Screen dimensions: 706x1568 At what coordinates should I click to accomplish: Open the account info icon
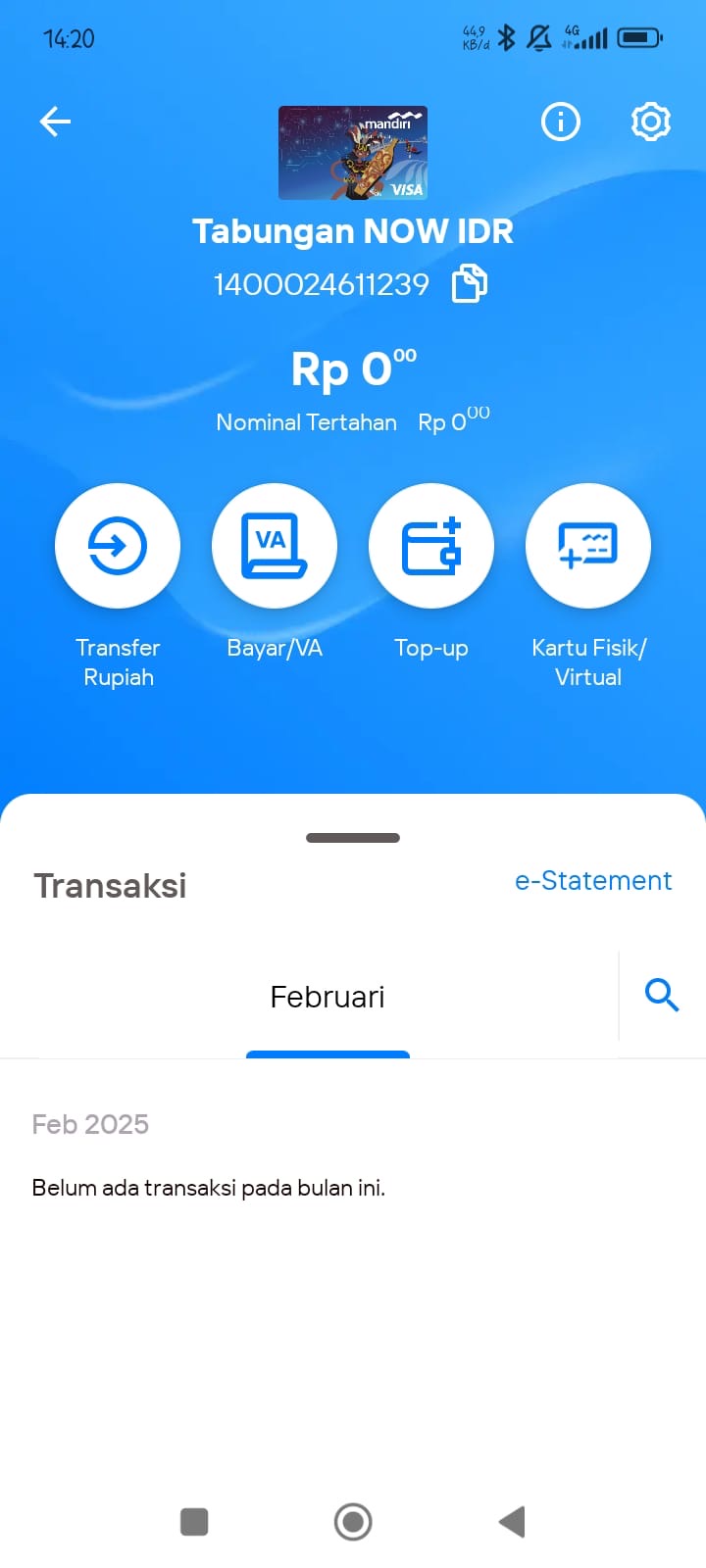561,122
